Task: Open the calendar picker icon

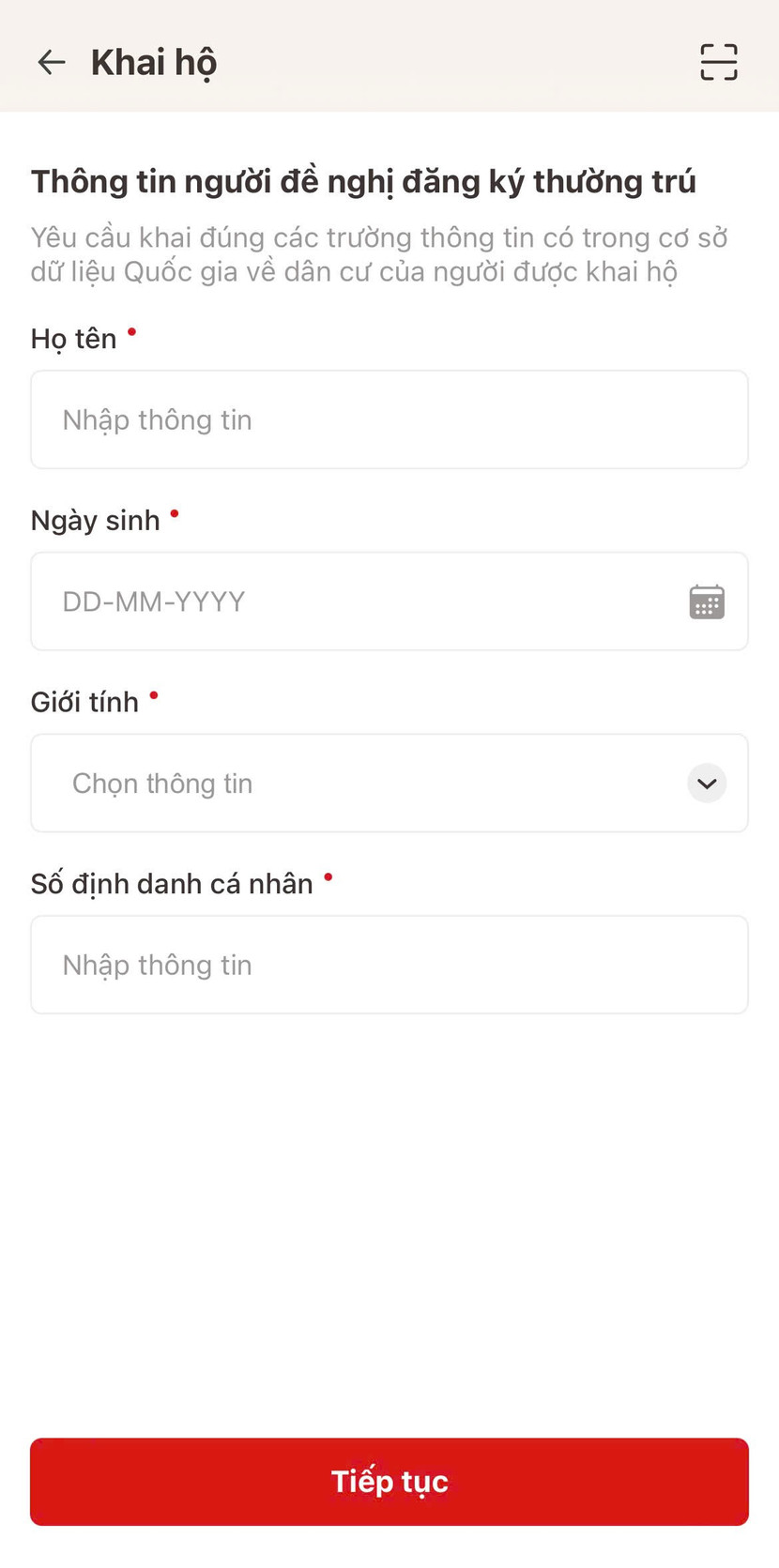Action: (707, 601)
